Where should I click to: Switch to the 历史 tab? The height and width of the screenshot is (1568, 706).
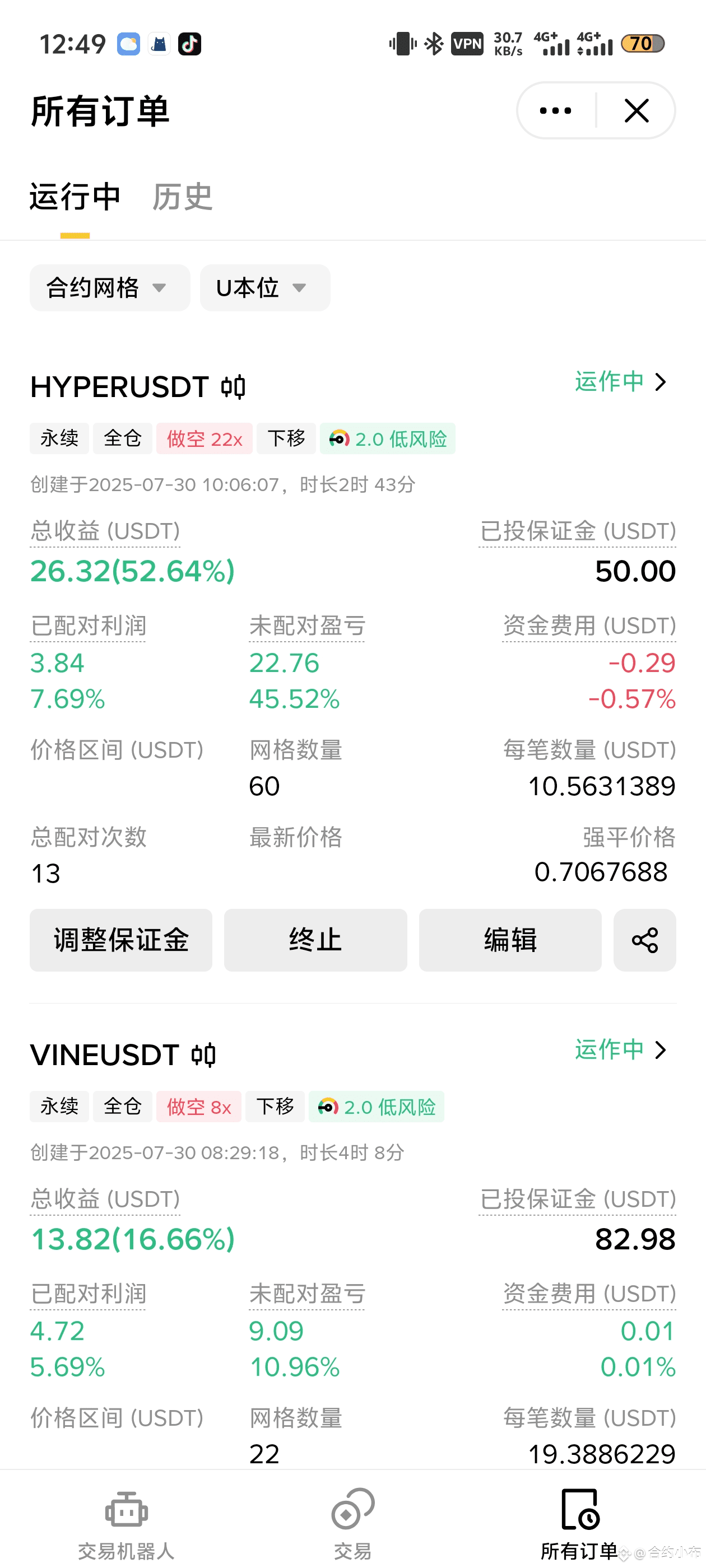coord(182,197)
